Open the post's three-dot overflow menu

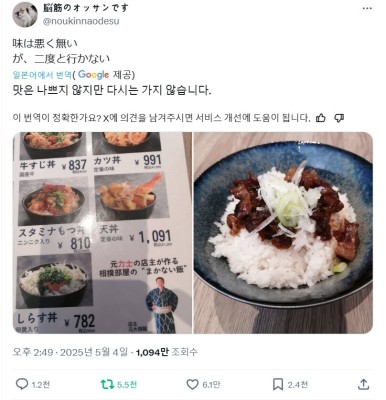367,9
